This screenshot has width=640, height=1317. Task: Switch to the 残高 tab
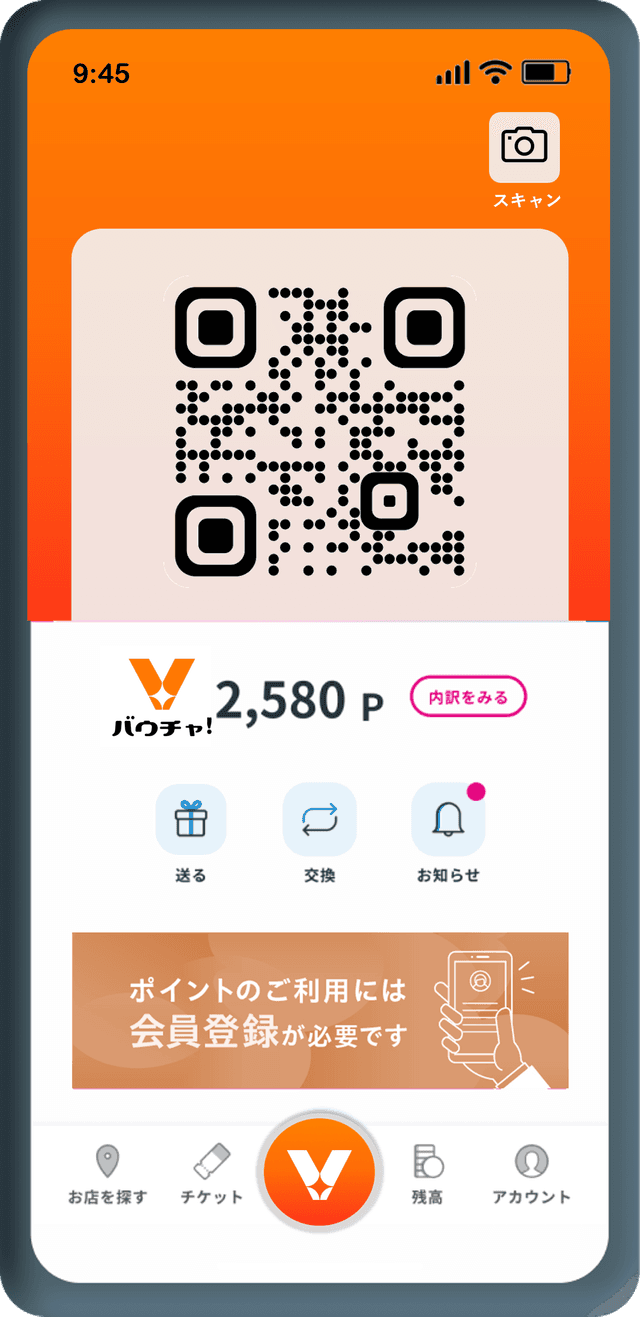(427, 1175)
